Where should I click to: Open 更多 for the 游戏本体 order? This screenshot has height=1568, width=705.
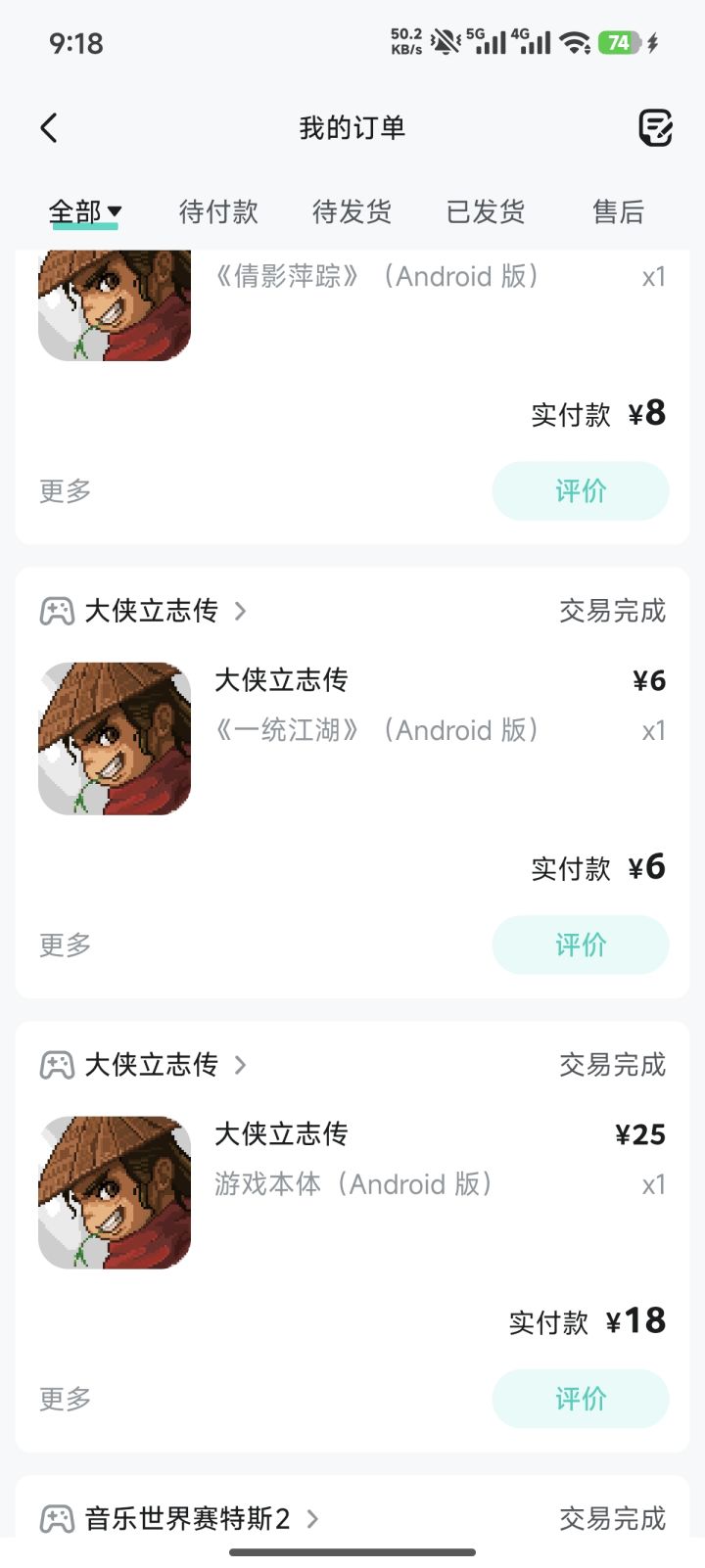[66, 1399]
